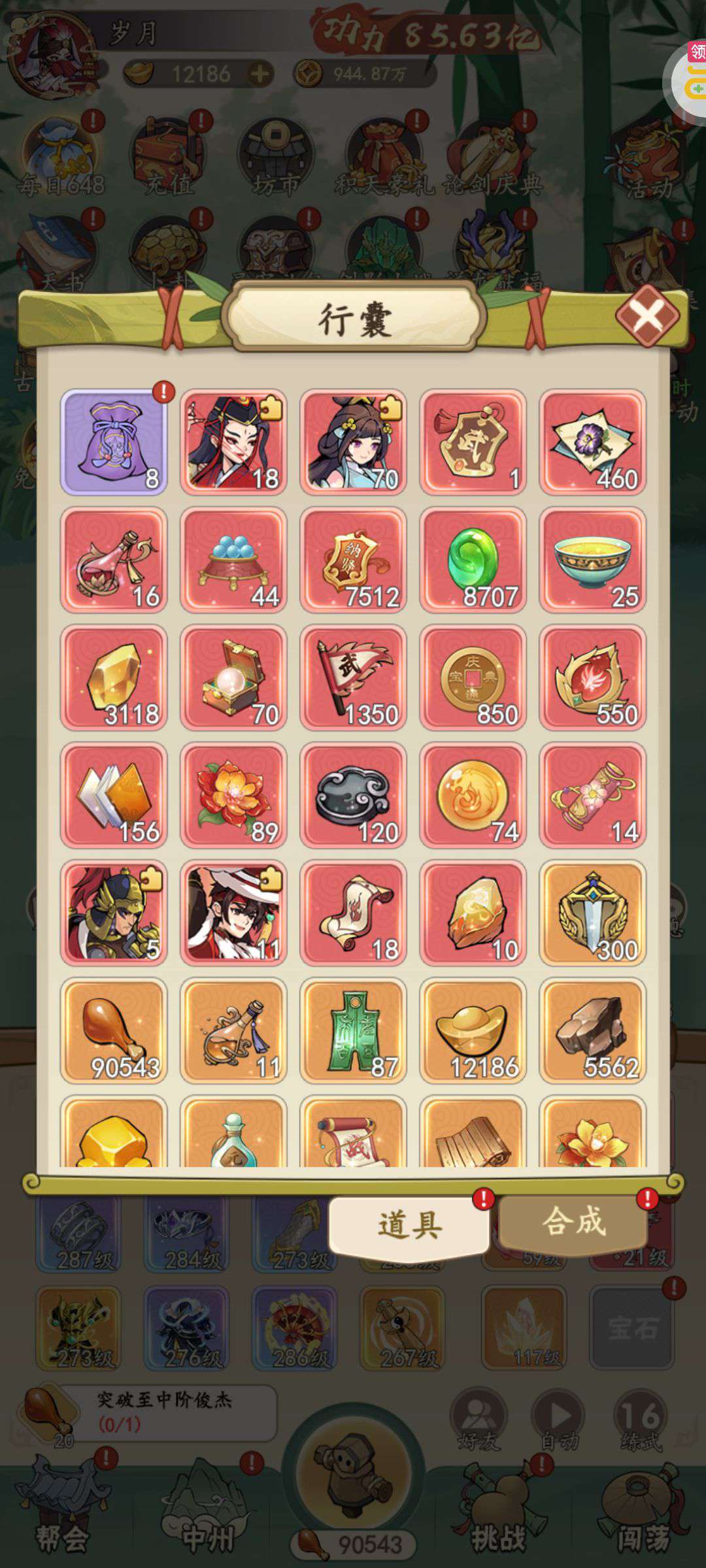
Task: Select the 纳贤 token with count 7512
Action: [x=353, y=560]
